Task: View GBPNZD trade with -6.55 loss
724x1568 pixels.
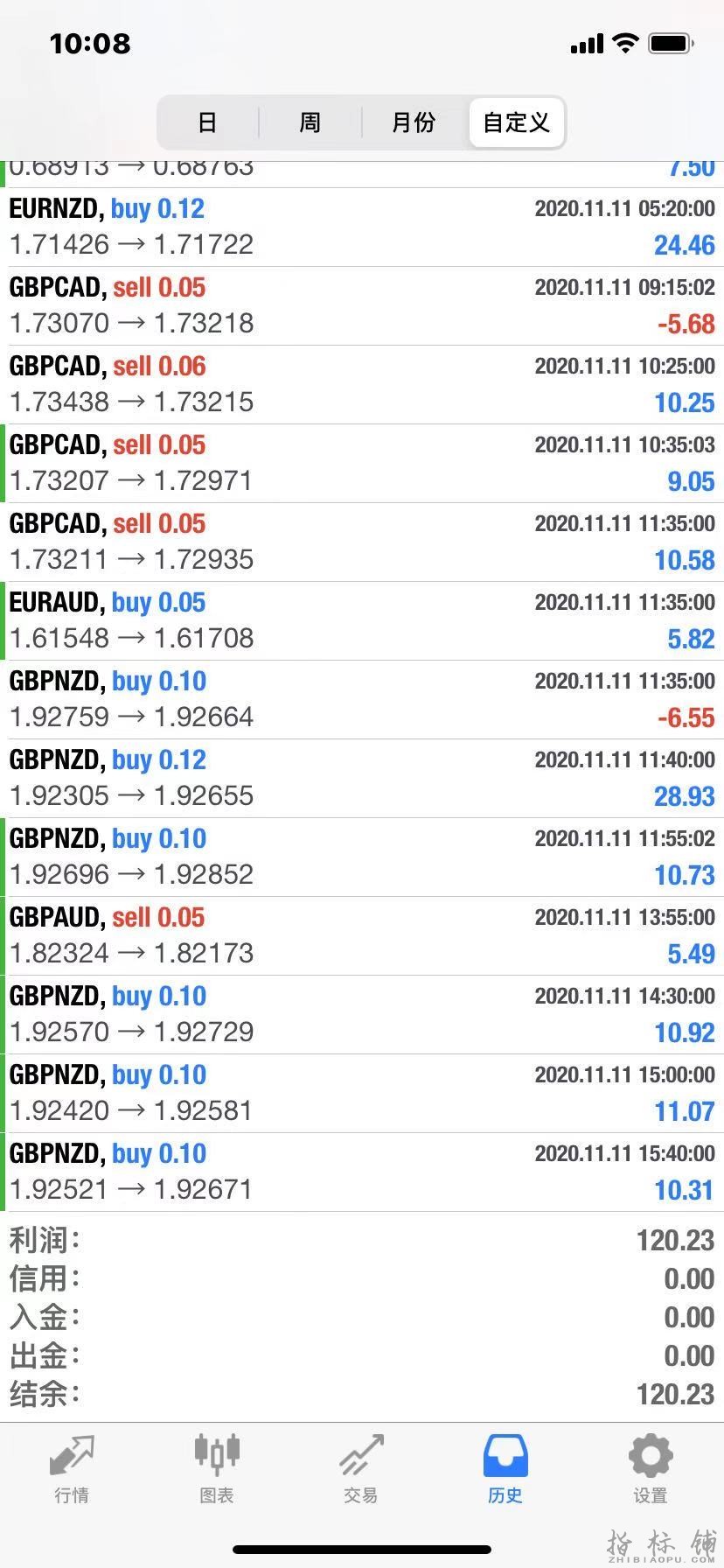Action: tap(362, 699)
